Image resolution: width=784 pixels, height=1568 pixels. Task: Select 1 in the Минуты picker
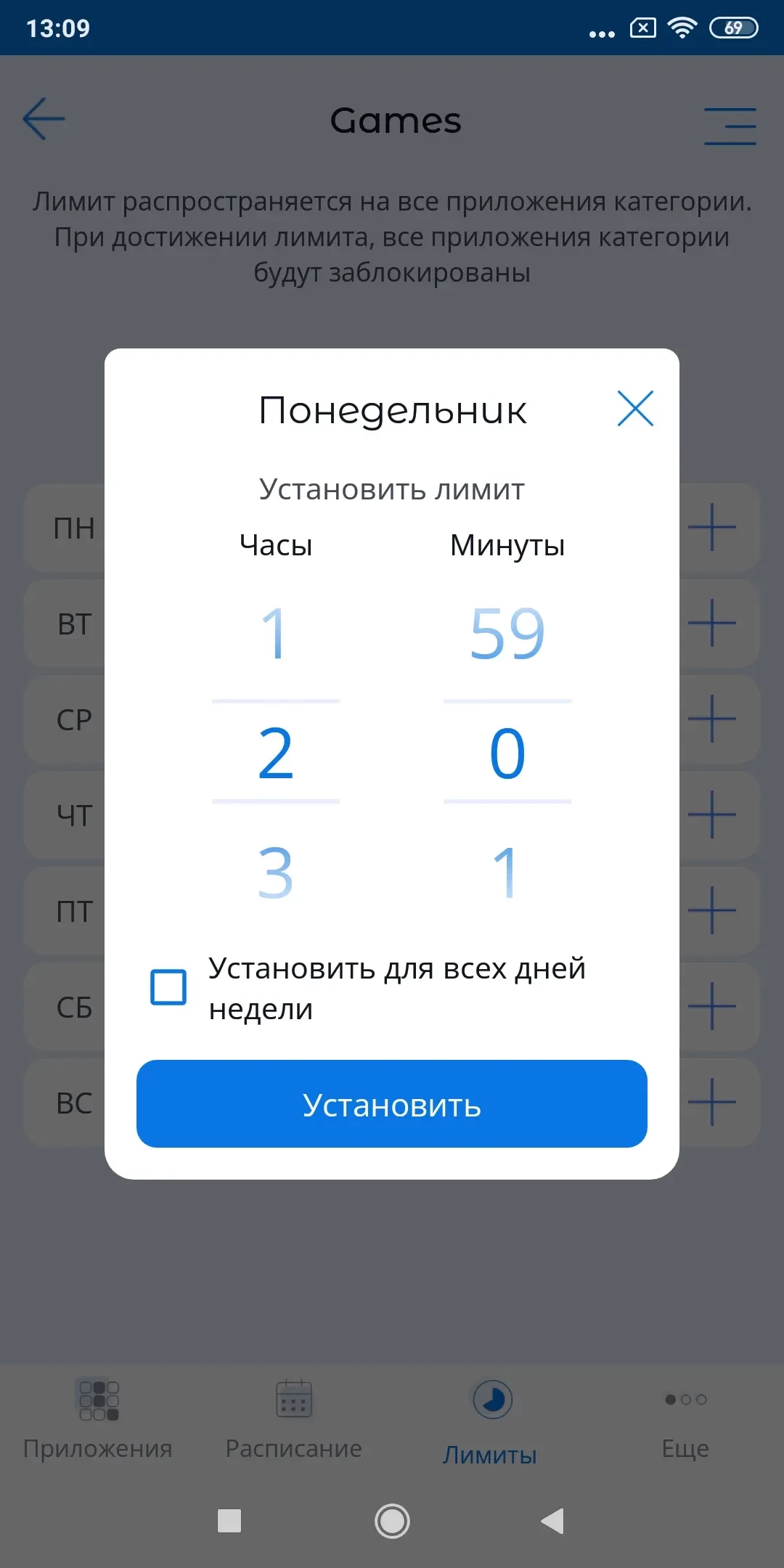pyautogui.click(x=506, y=873)
